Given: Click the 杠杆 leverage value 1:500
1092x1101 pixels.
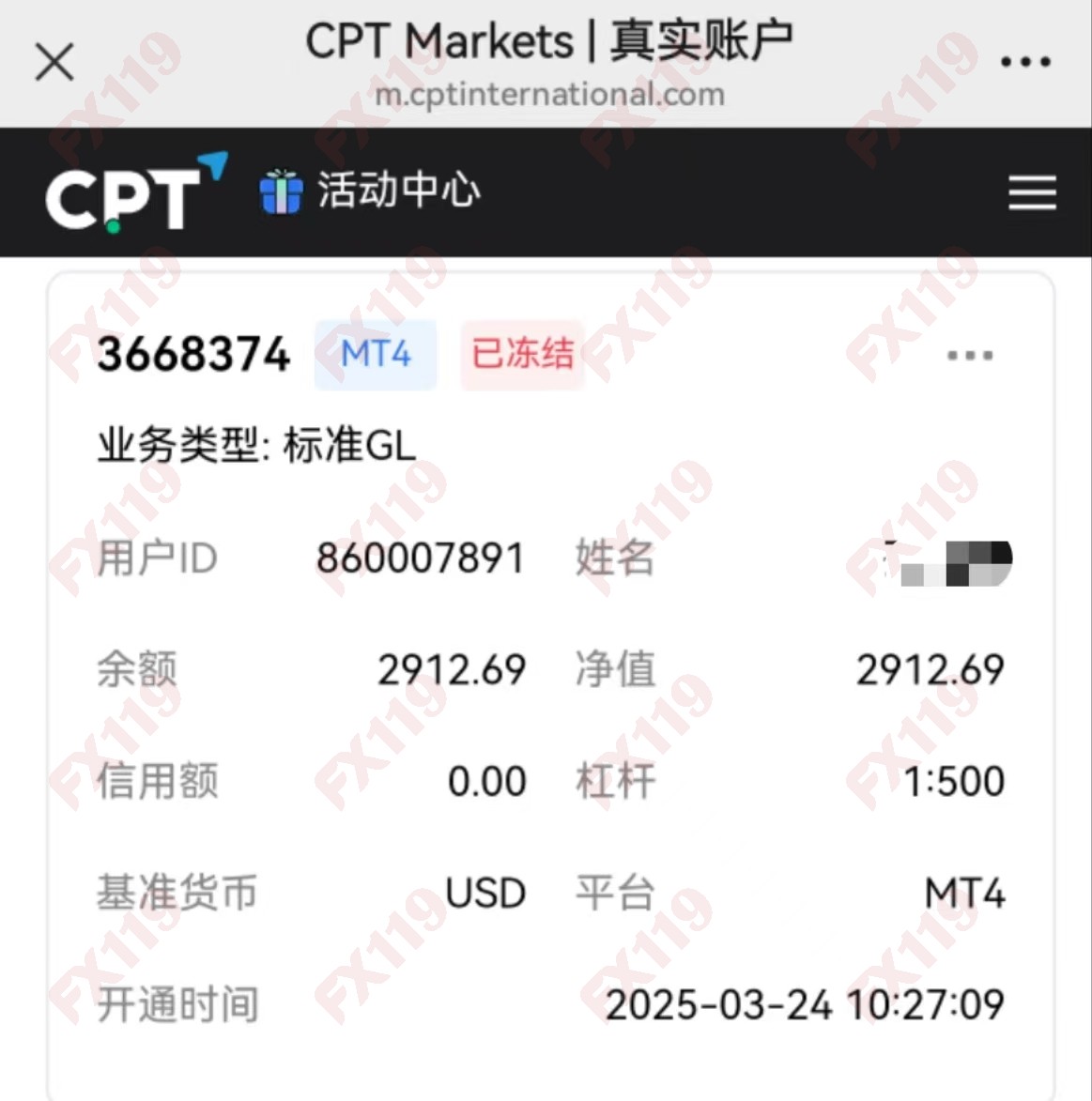Looking at the screenshot, I should point(954,780).
